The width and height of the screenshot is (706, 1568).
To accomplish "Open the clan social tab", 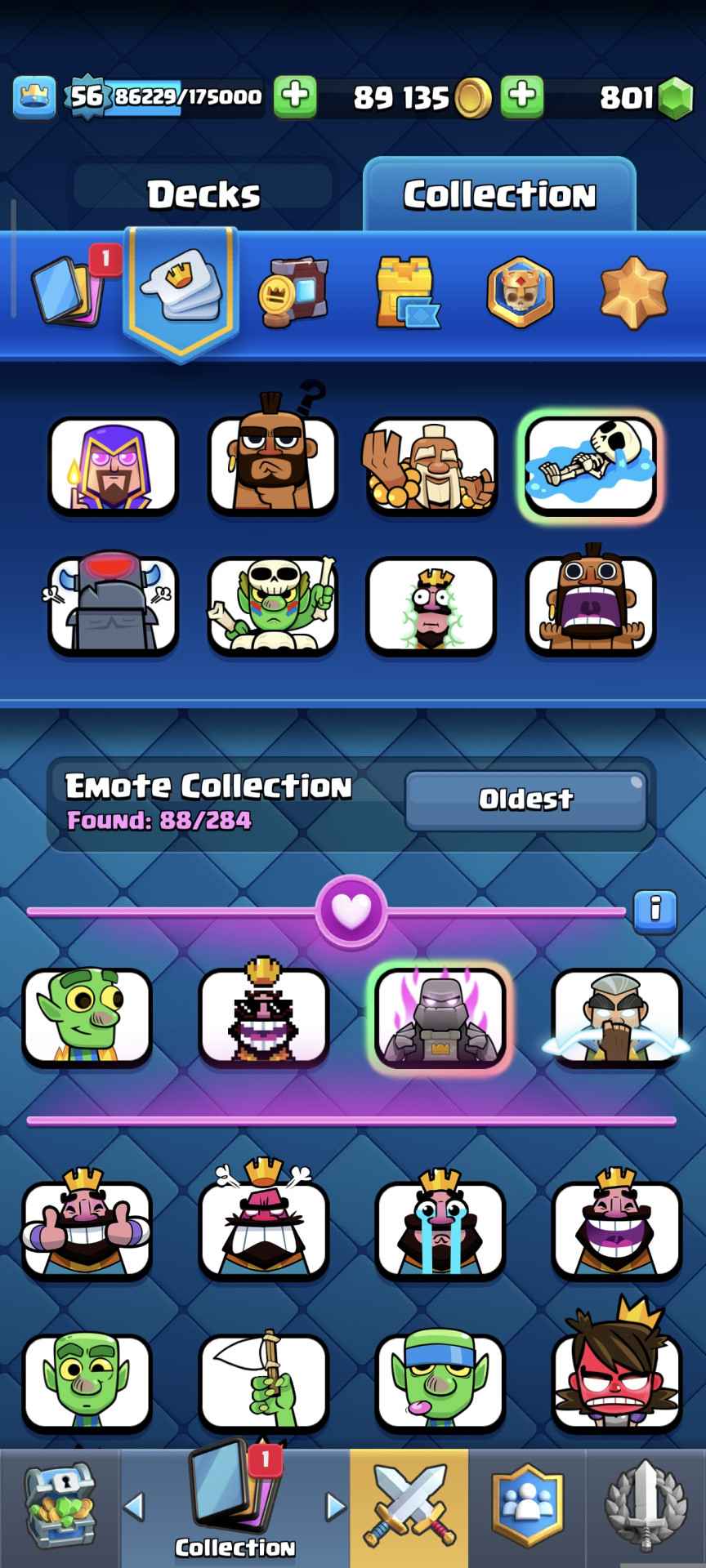I will pos(526,1507).
